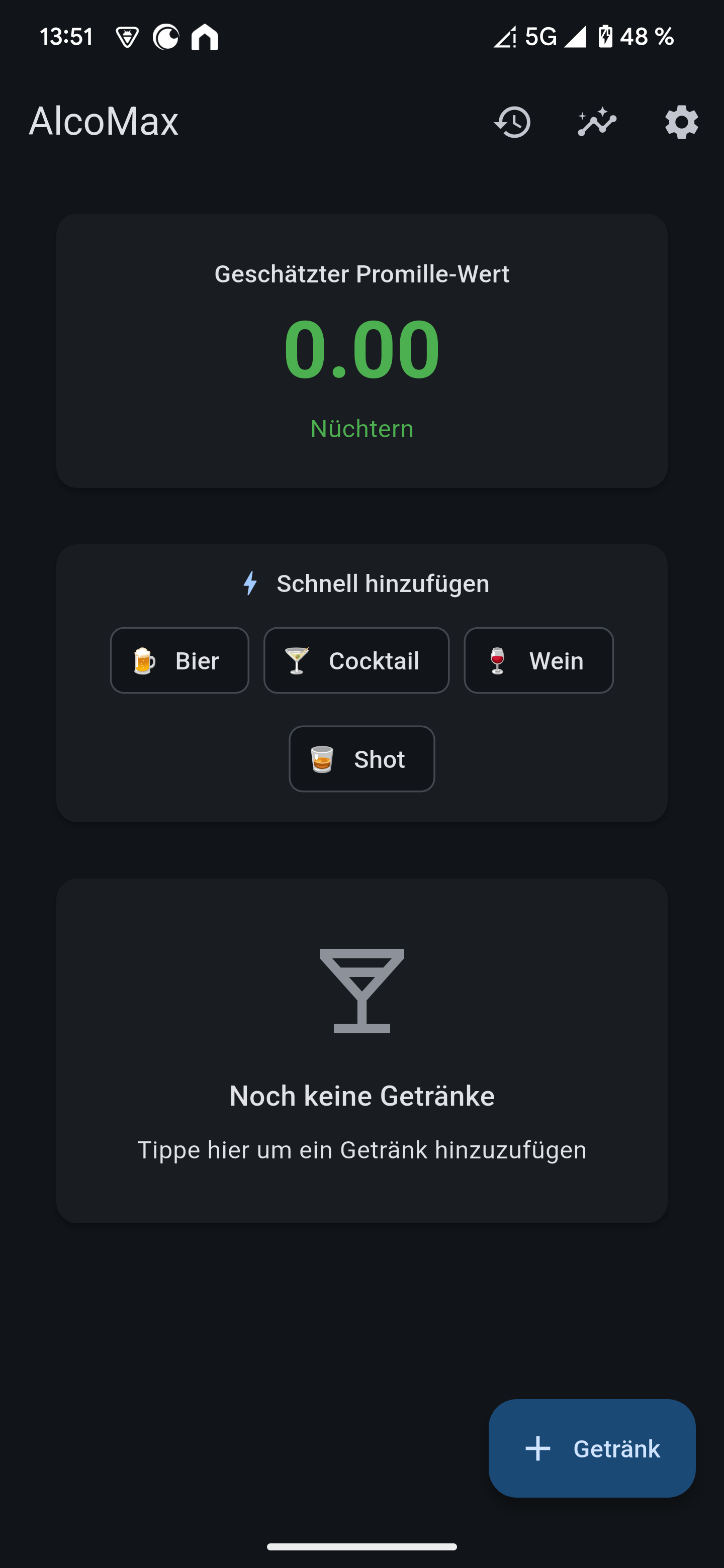Click the lightning bolt next to Schnell hinzufügen
Image resolution: width=724 pixels, height=1568 pixels.
[x=250, y=582]
